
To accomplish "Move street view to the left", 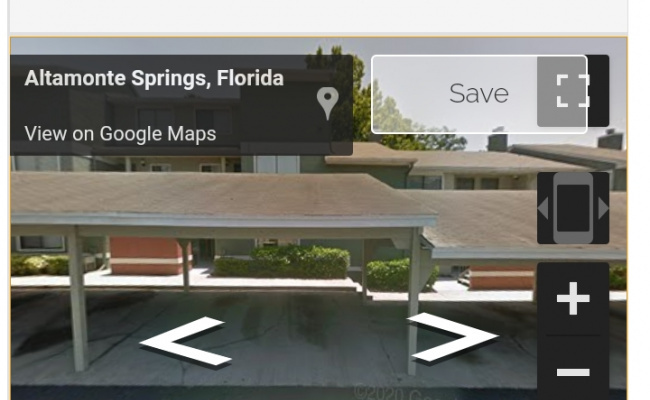I will click(x=185, y=340).
